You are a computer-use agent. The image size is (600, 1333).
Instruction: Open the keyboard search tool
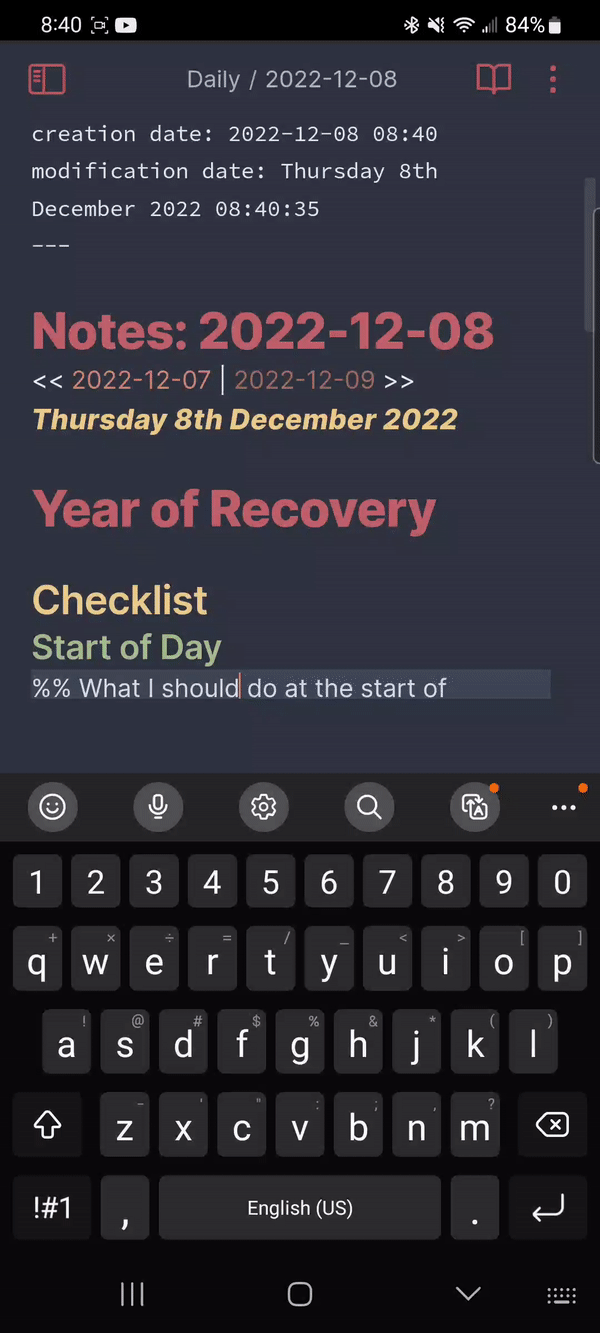tap(369, 806)
